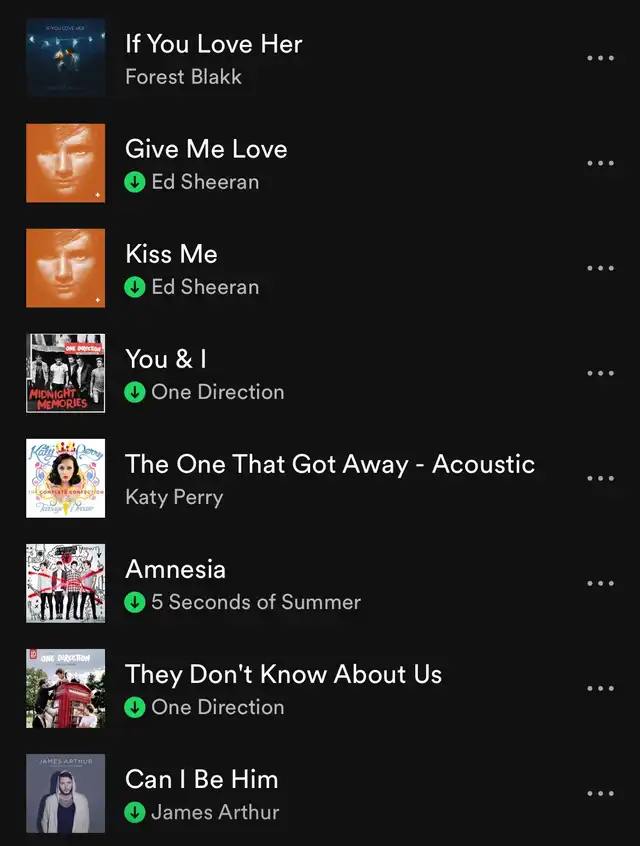The image size is (640, 846).
Task: Play Kiss Me by Ed Sheeran
Action: click(x=171, y=254)
